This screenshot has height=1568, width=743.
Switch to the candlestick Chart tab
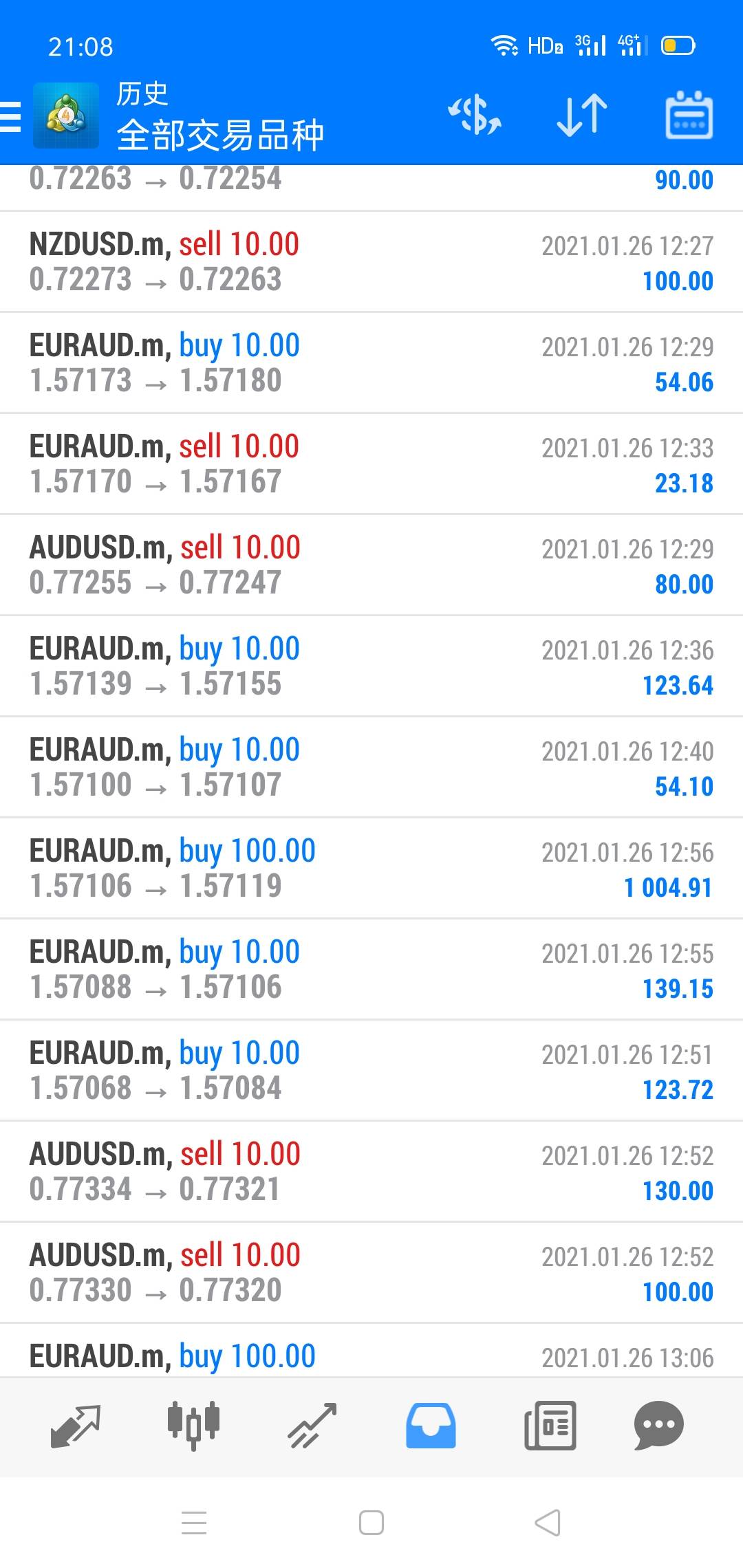194,1426
